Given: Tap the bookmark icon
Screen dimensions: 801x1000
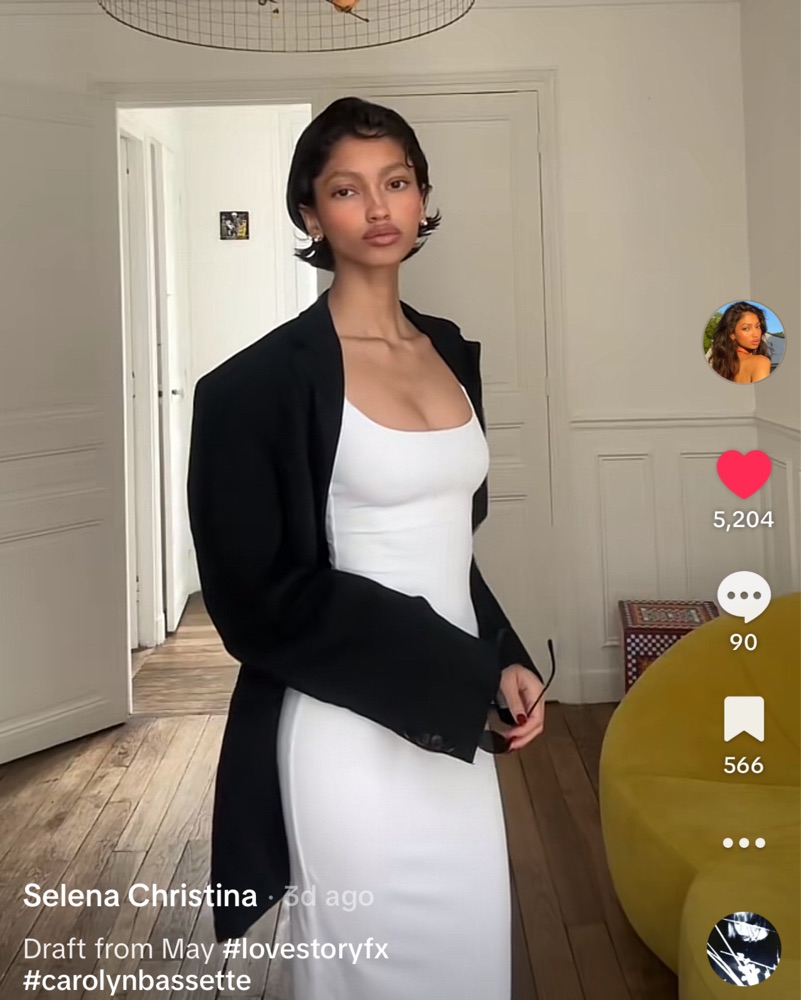Looking at the screenshot, I should [x=744, y=720].
